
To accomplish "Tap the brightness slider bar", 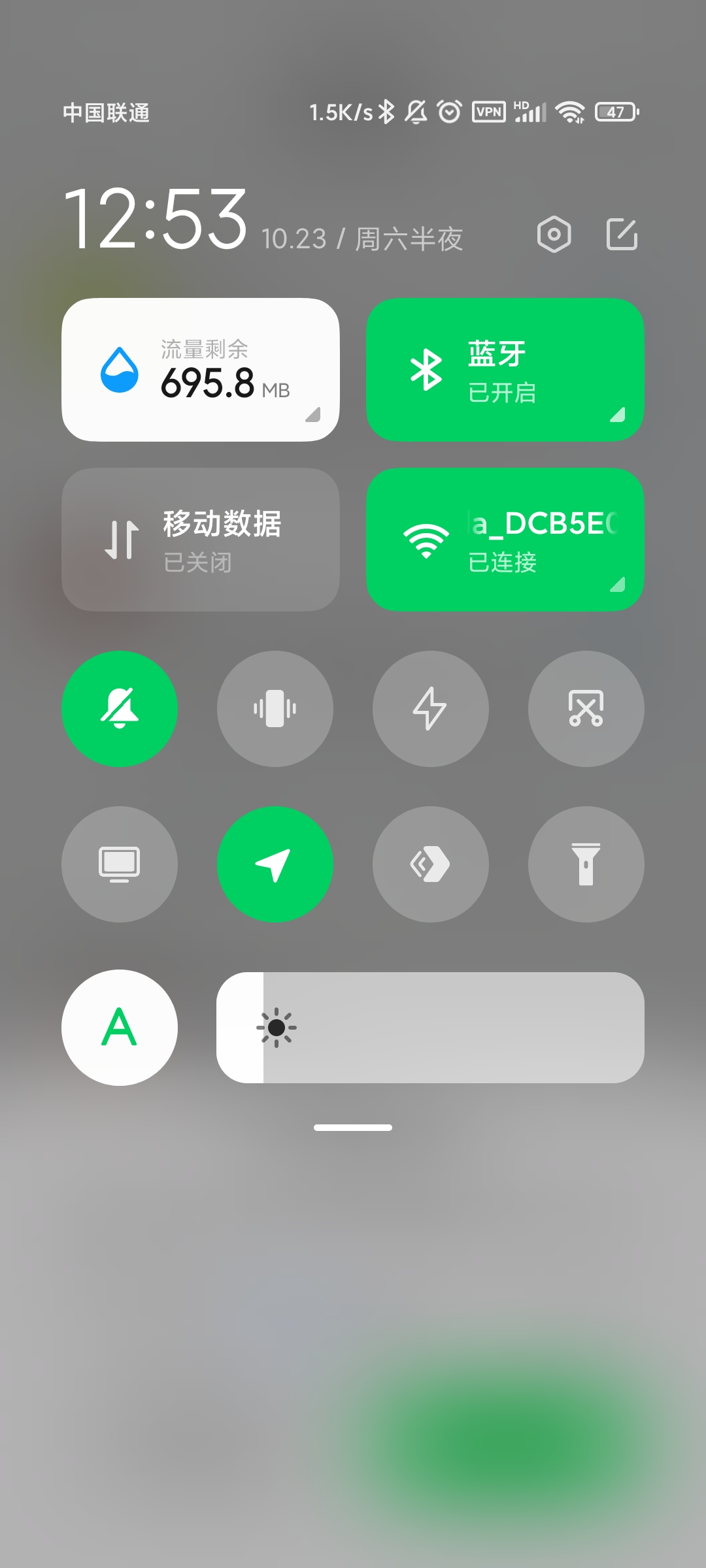I will (x=430, y=1028).
